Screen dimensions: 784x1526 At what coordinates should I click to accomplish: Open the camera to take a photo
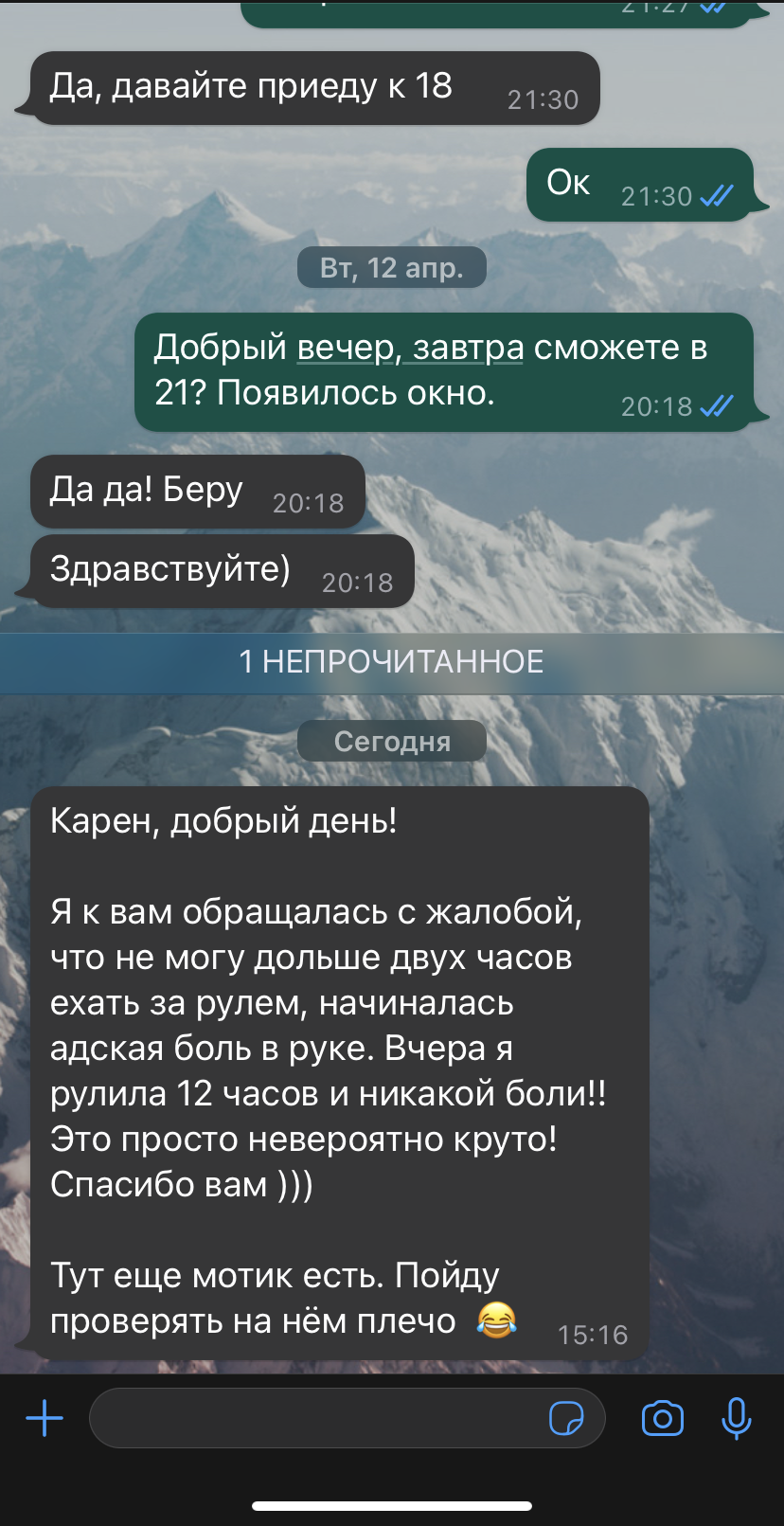[663, 1418]
